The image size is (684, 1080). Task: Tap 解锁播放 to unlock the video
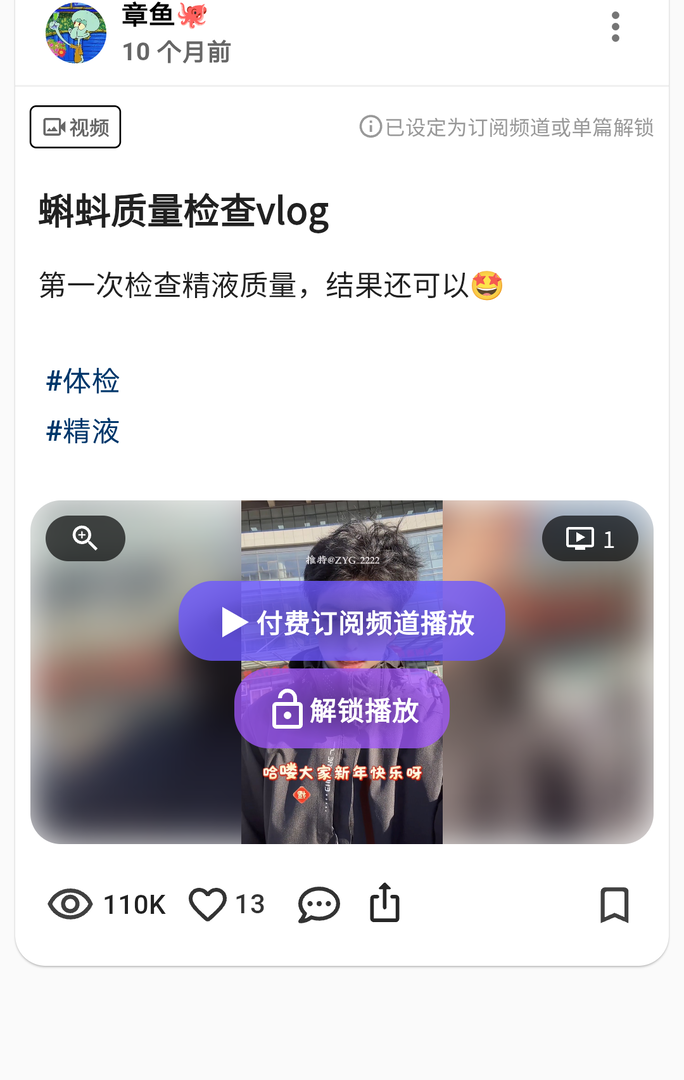pyautogui.click(x=342, y=710)
